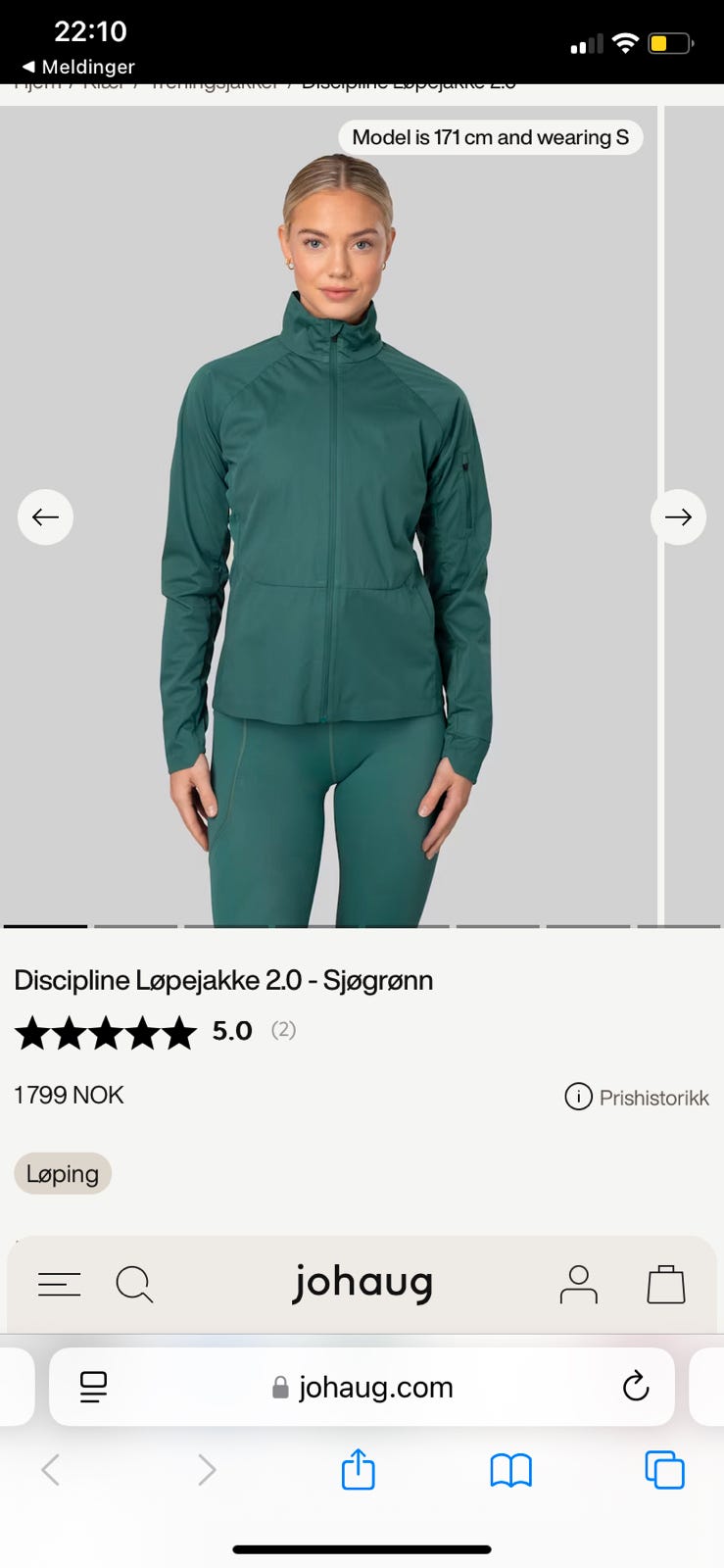Open the shopping bag
The image size is (724, 1568).
(666, 1284)
